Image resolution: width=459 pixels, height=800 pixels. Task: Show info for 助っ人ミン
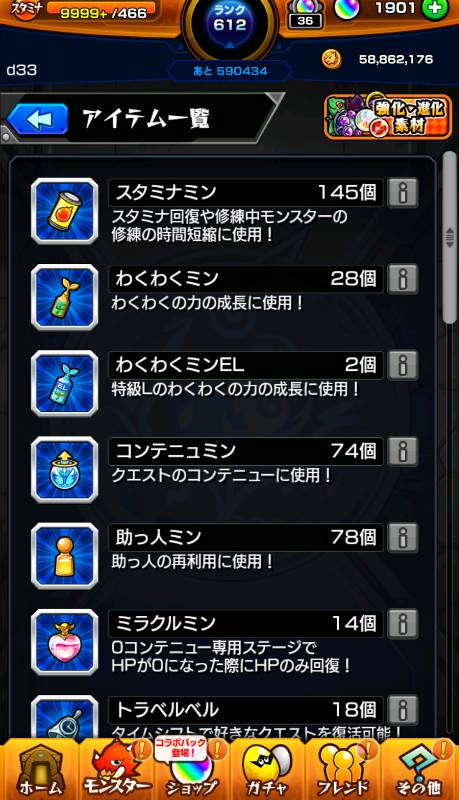pos(403,537)
